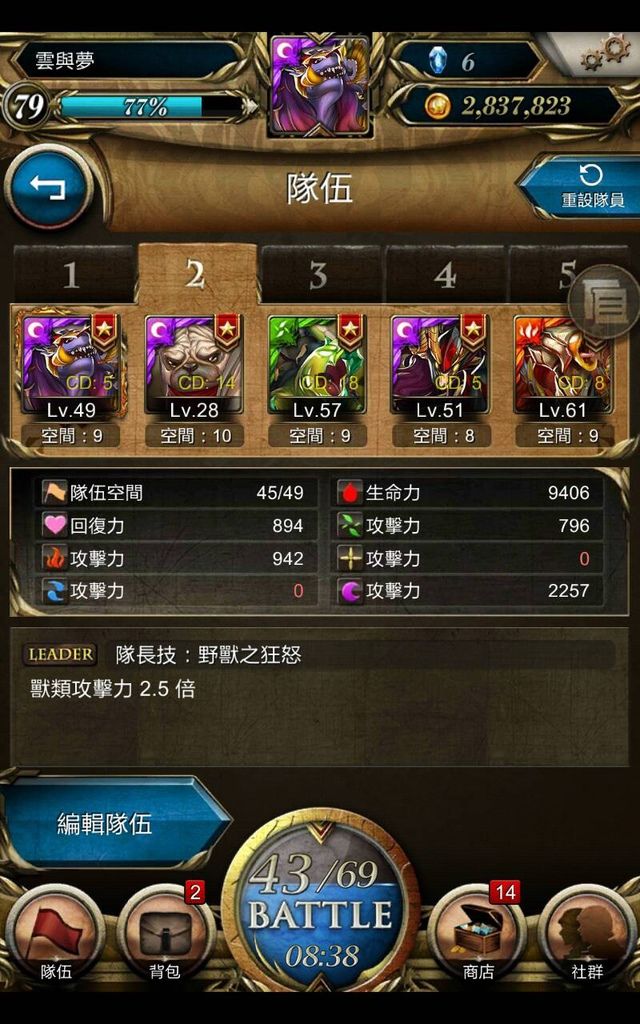
Task: Tap the 編輯隊伍 edit team button
Action: coord(111,823)
